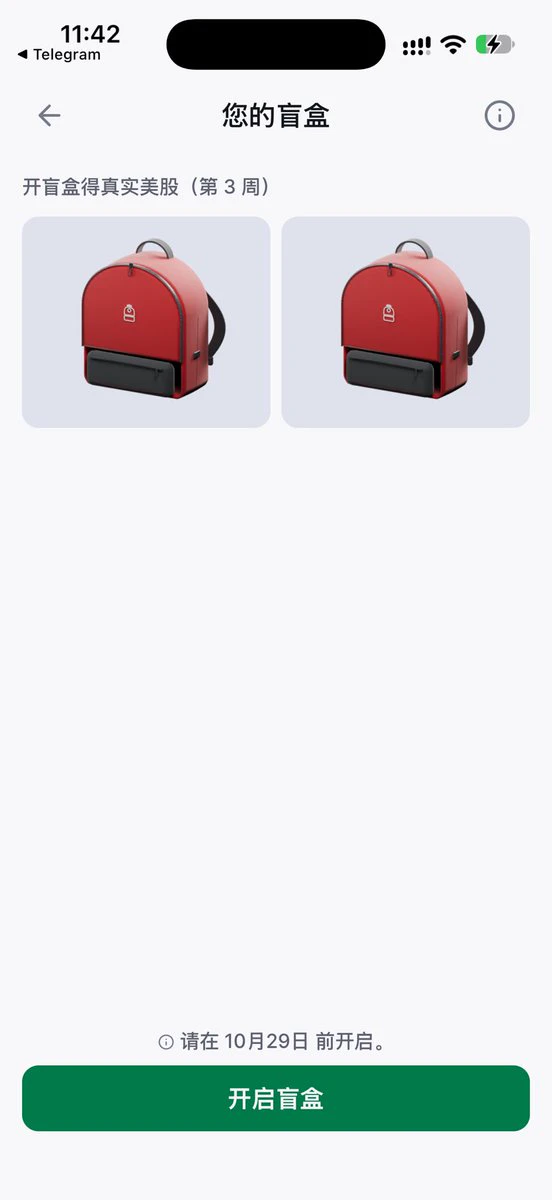Return to Telegram via status bar link

(x=59, y=55)
